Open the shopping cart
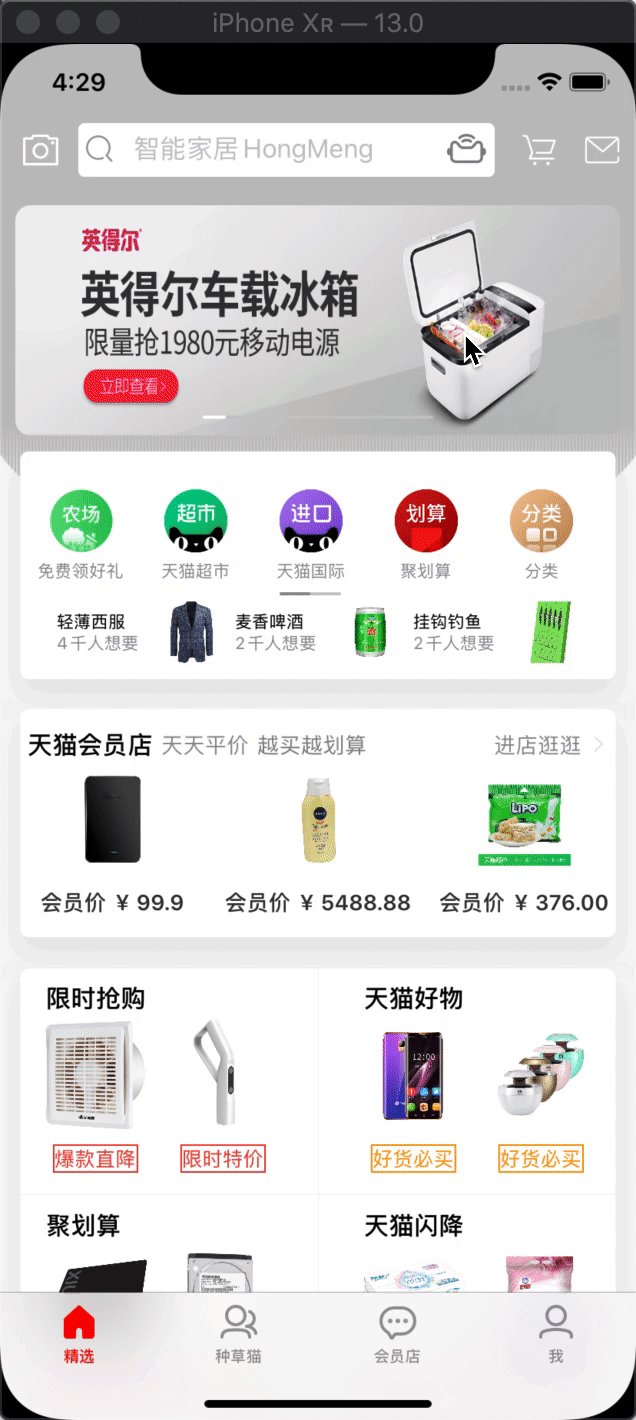 point(539,150)
